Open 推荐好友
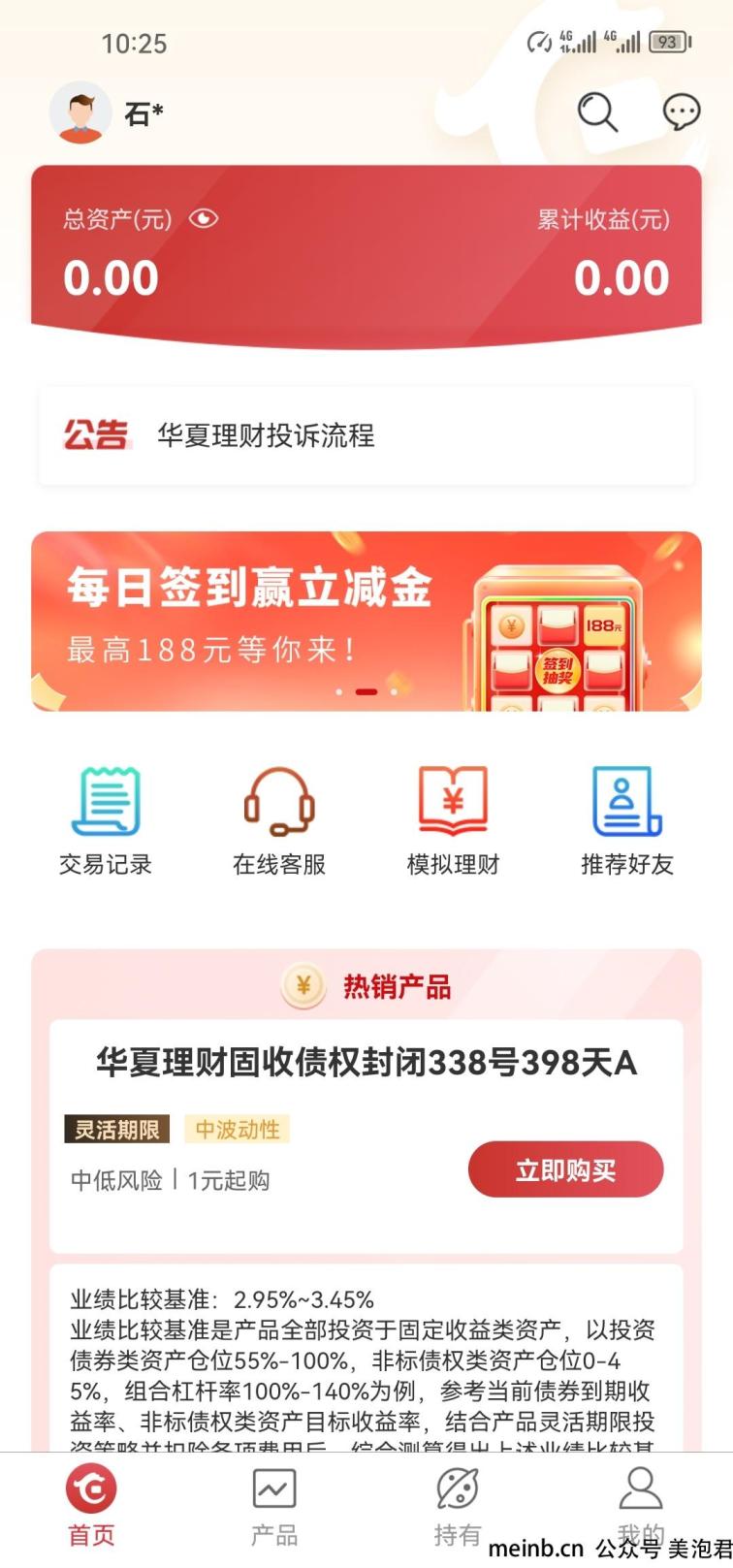 [x=626, y=820]
